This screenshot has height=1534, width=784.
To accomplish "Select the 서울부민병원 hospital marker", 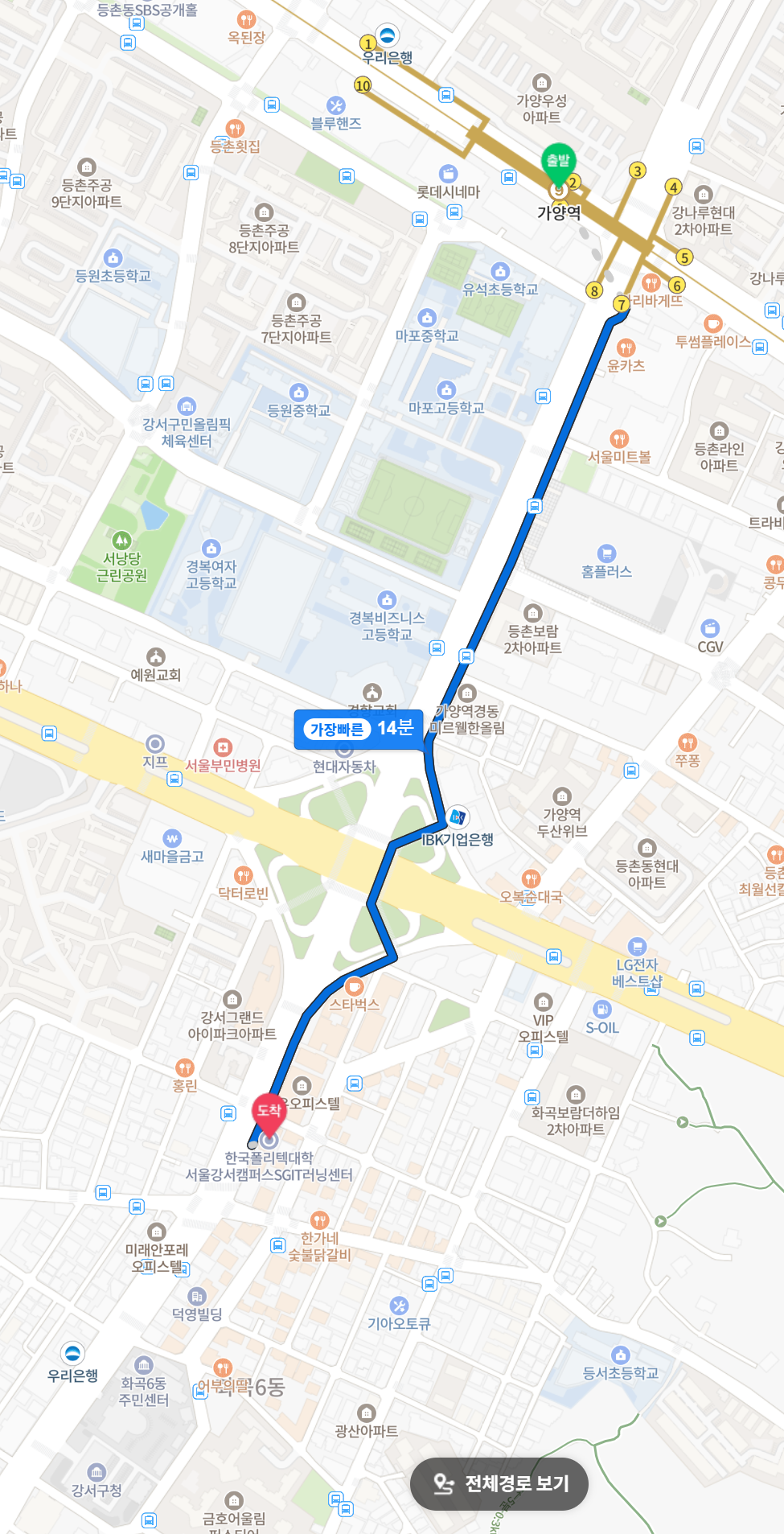I will 223,747.
